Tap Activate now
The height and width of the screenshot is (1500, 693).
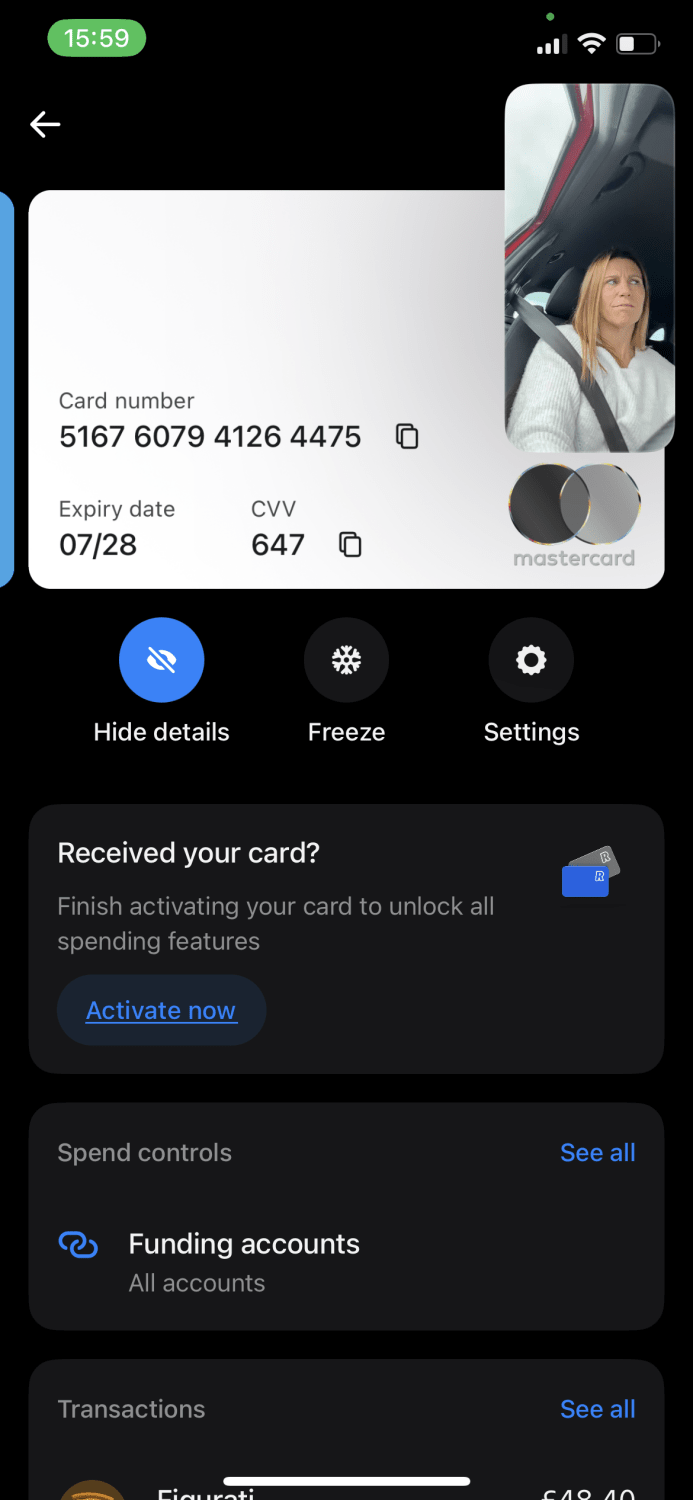[x=161, y=1011]
